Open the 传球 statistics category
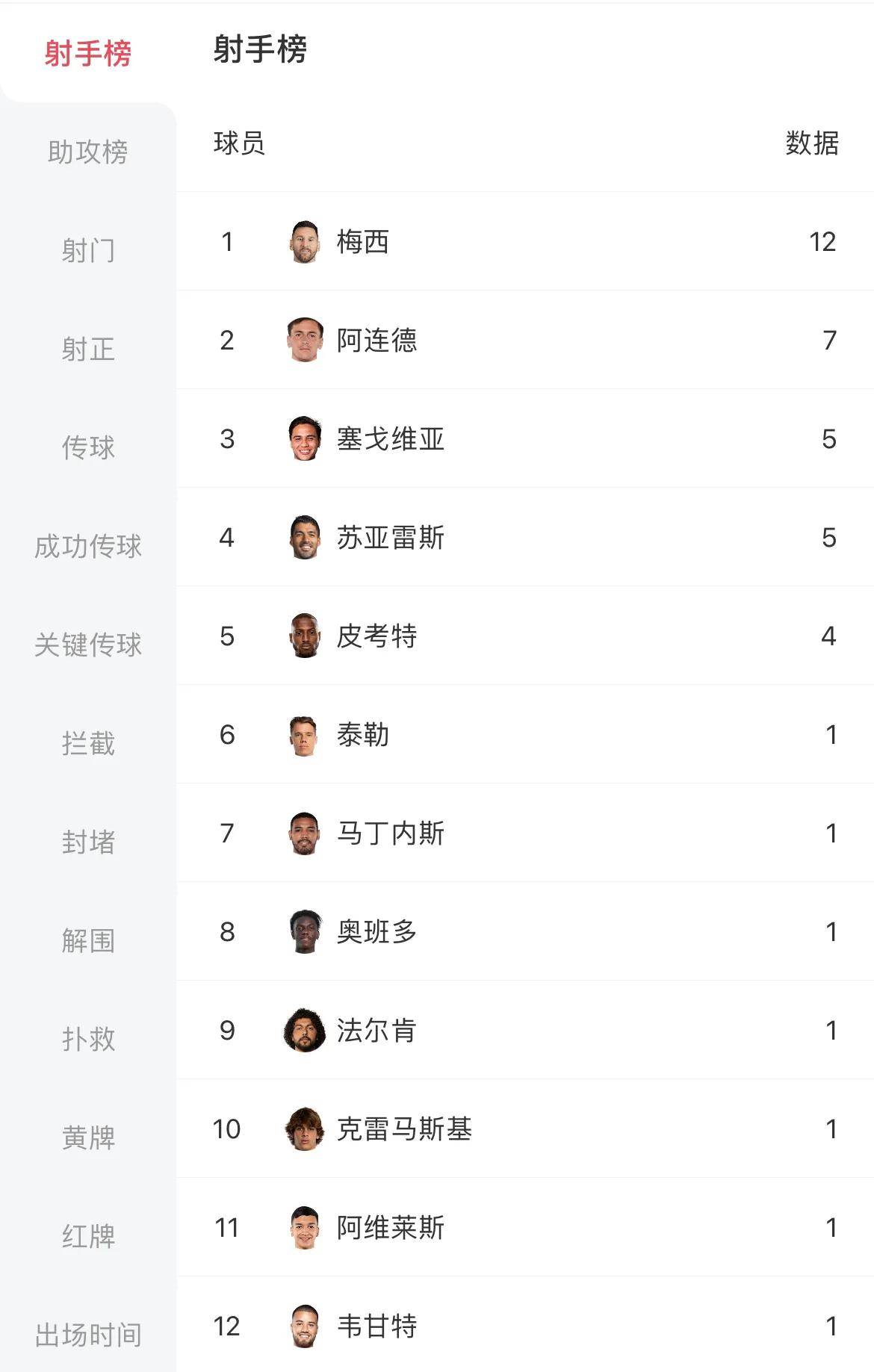This screenshot has width=874, height=1372. point(87,447)
